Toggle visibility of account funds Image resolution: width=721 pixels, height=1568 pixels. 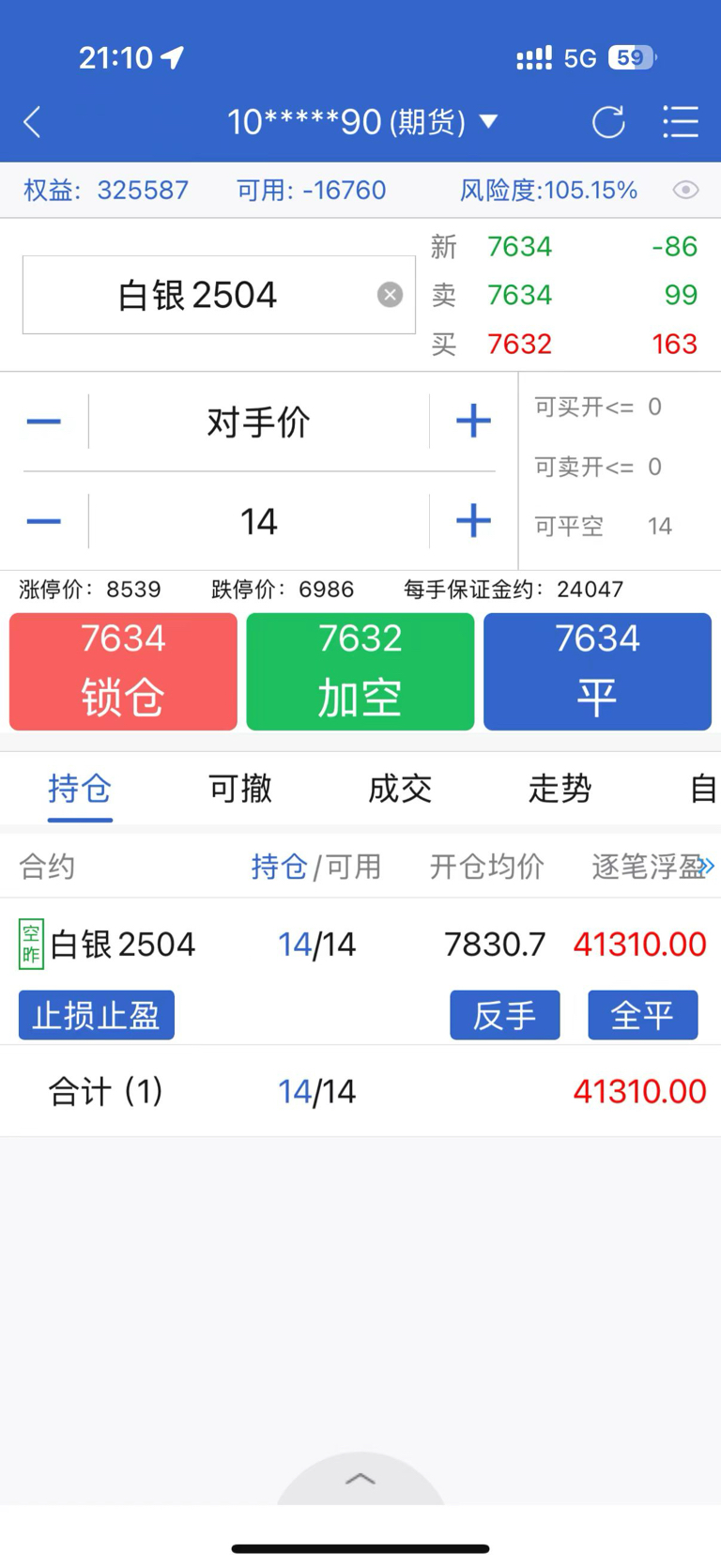686,191
